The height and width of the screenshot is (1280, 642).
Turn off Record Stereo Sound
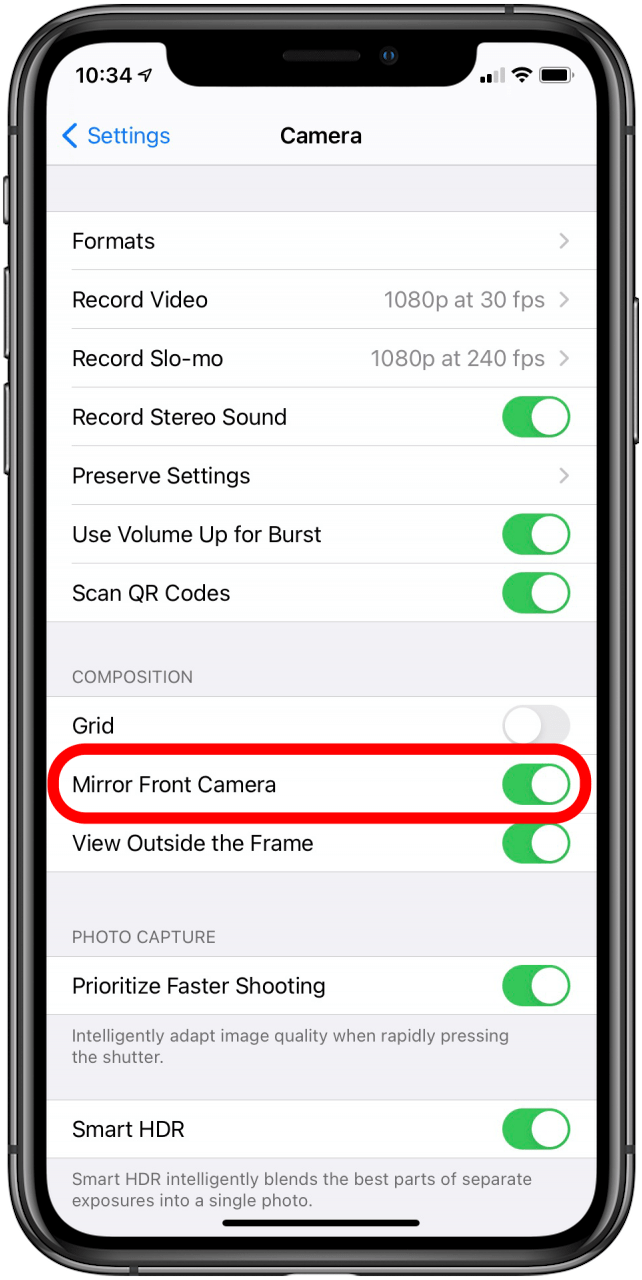click(x=535, y=417)
